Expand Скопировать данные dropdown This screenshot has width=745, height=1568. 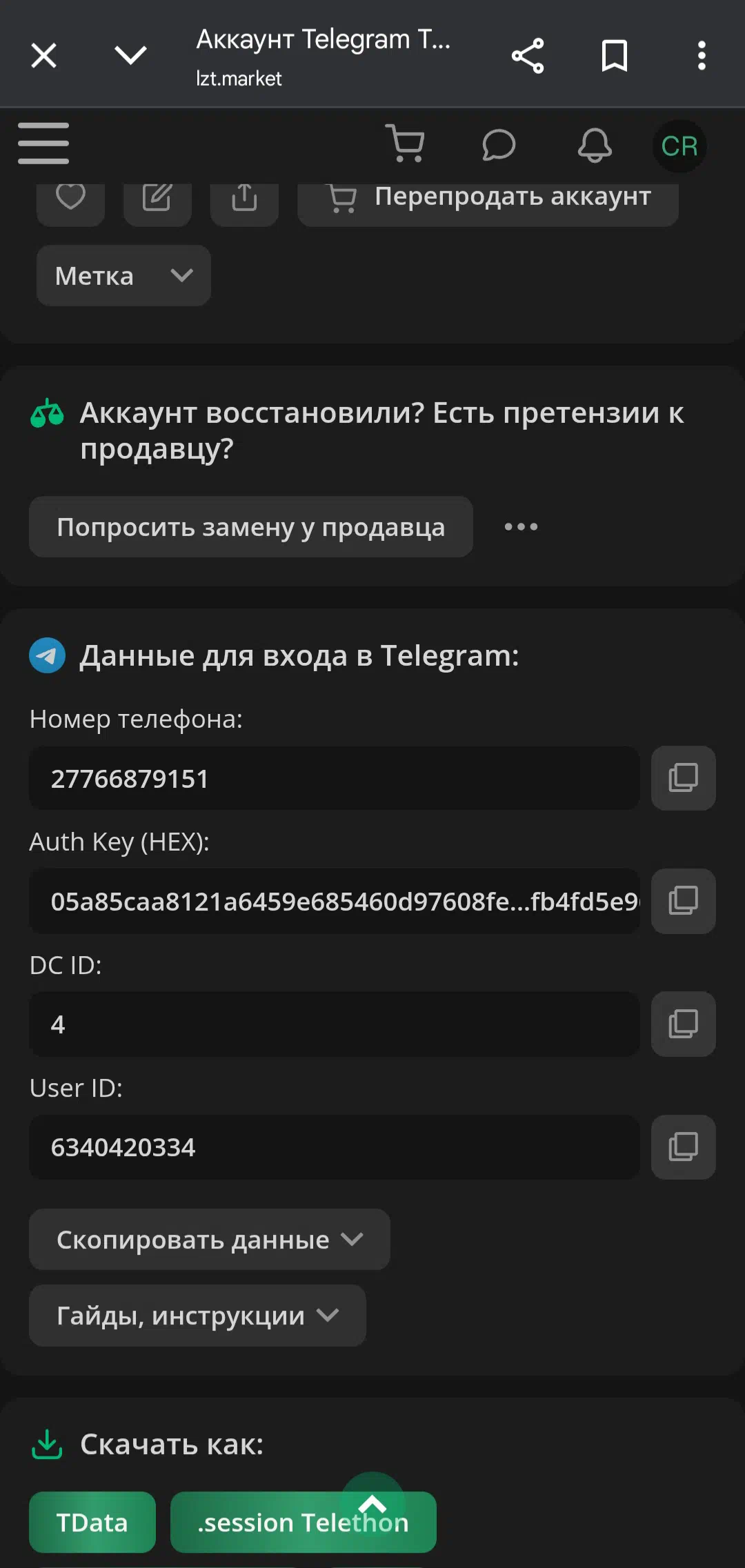click(x=210, y=1240)
